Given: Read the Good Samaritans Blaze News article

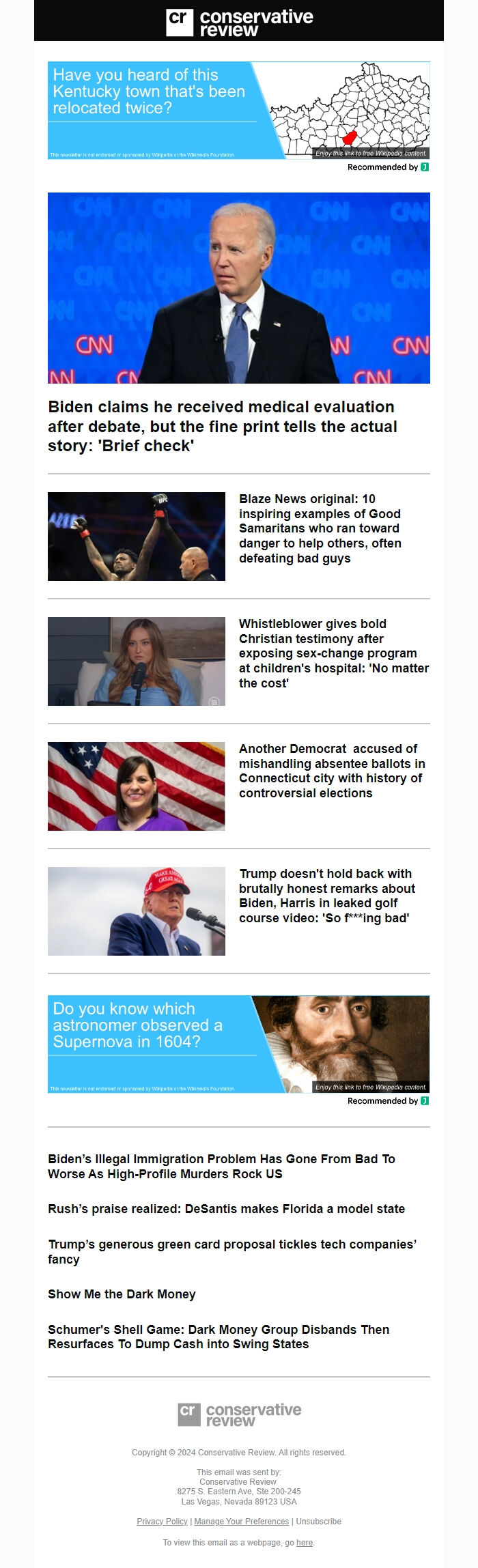Looking at the screenshot, I should coord(320,528).
